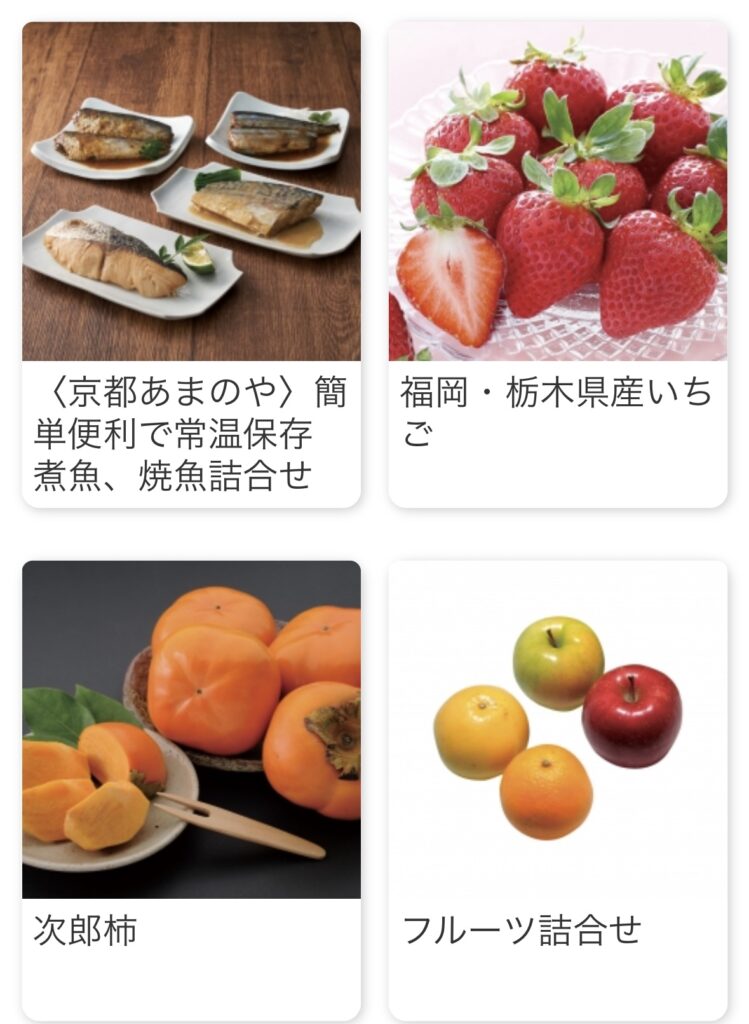Select the 福岡・栃木県産いちご strawberry card
The image size is (749, 1024).
[x=558, y=264]
